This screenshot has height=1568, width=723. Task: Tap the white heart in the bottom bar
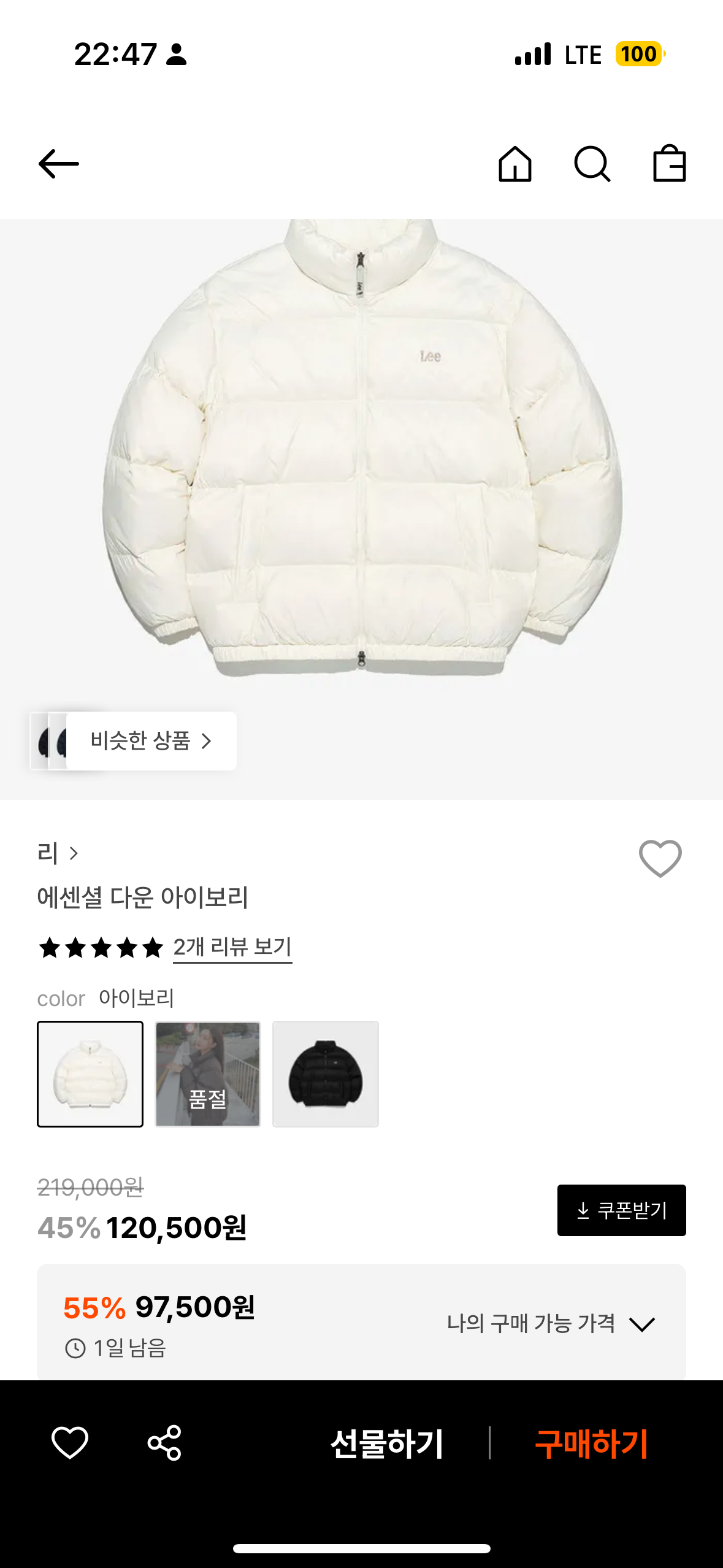pyautogui.click(x=70, y=1442)
